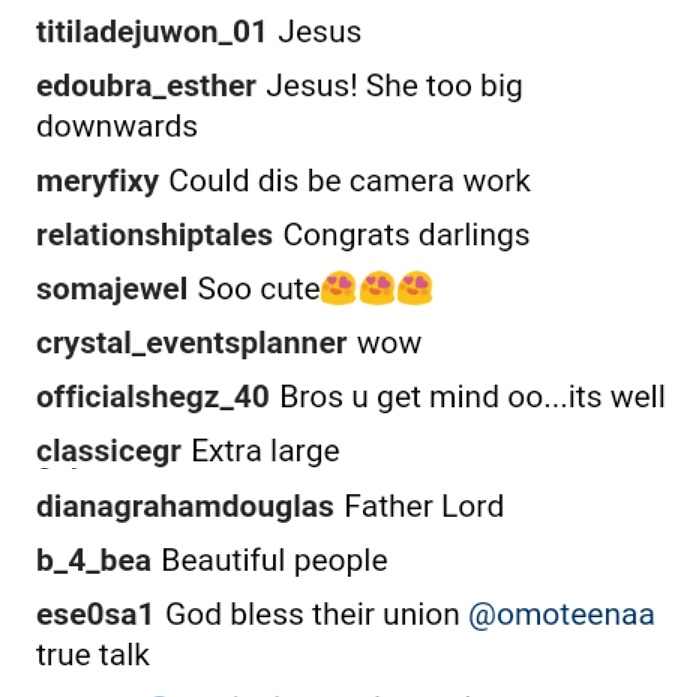View meryfixy's profile
Image resolution: width=697 pixels, height=697 pixels.
(x=97, y=182)
